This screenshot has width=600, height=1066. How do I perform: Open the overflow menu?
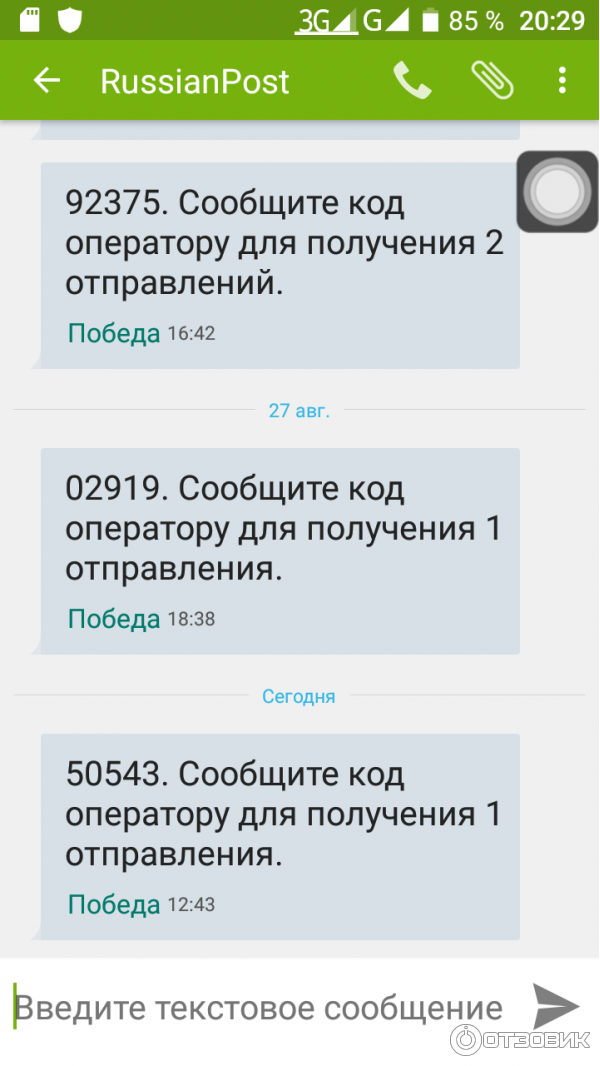coord(562,81)
